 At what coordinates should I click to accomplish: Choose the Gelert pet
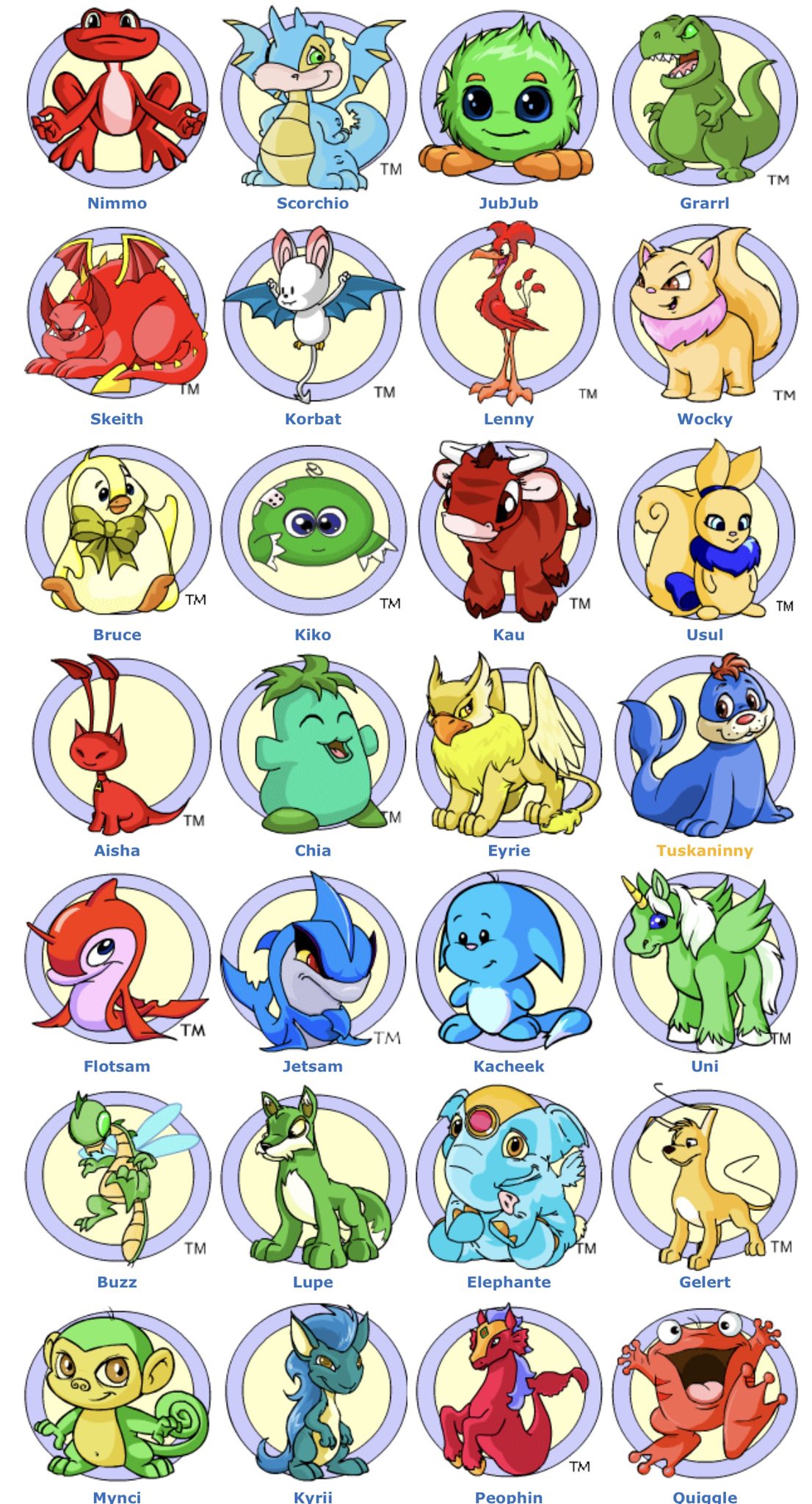pyautogui.click(x=704, y=1283)
